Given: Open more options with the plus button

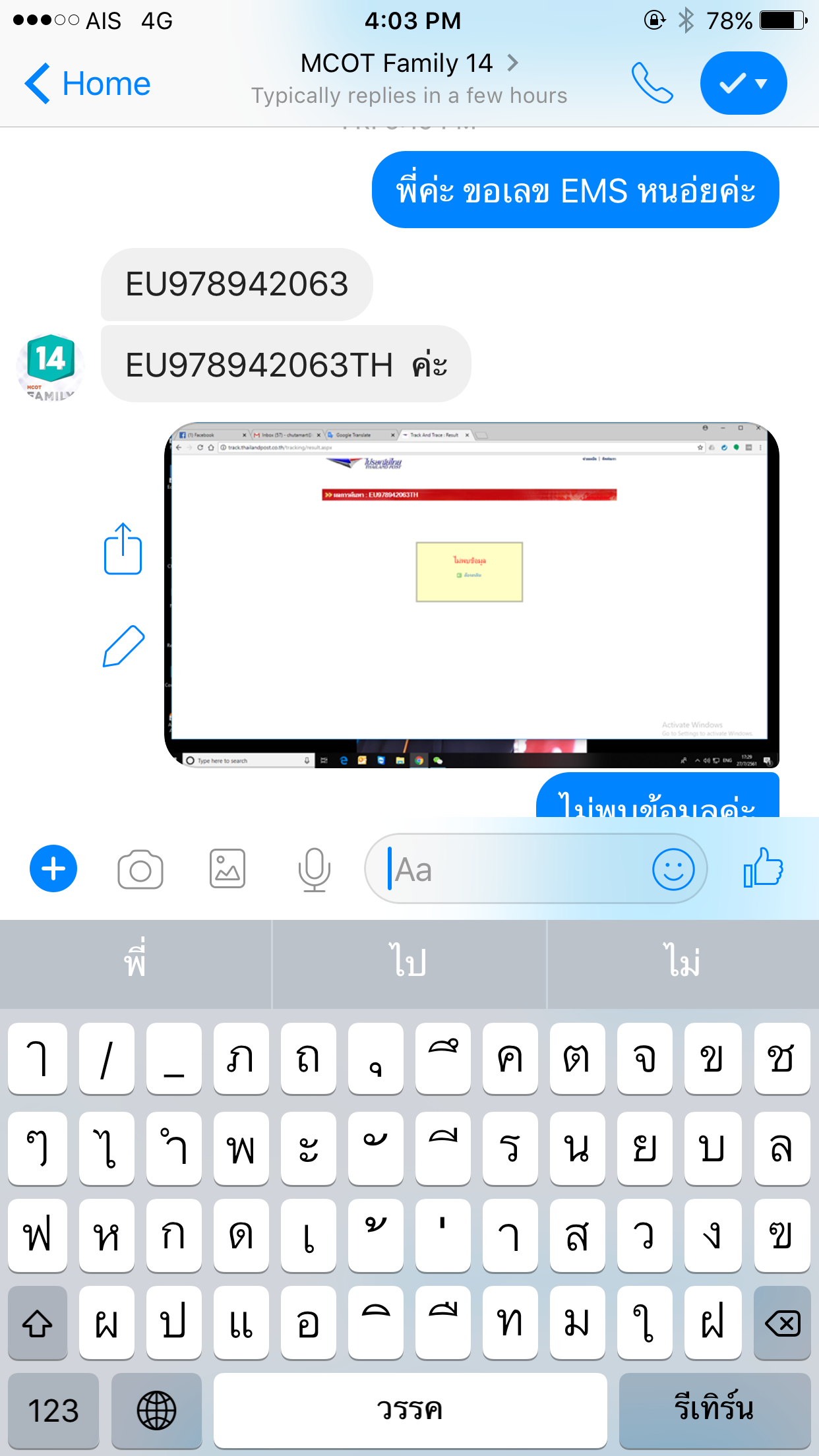Looking at the screenshot, I should tap(53, 868).
